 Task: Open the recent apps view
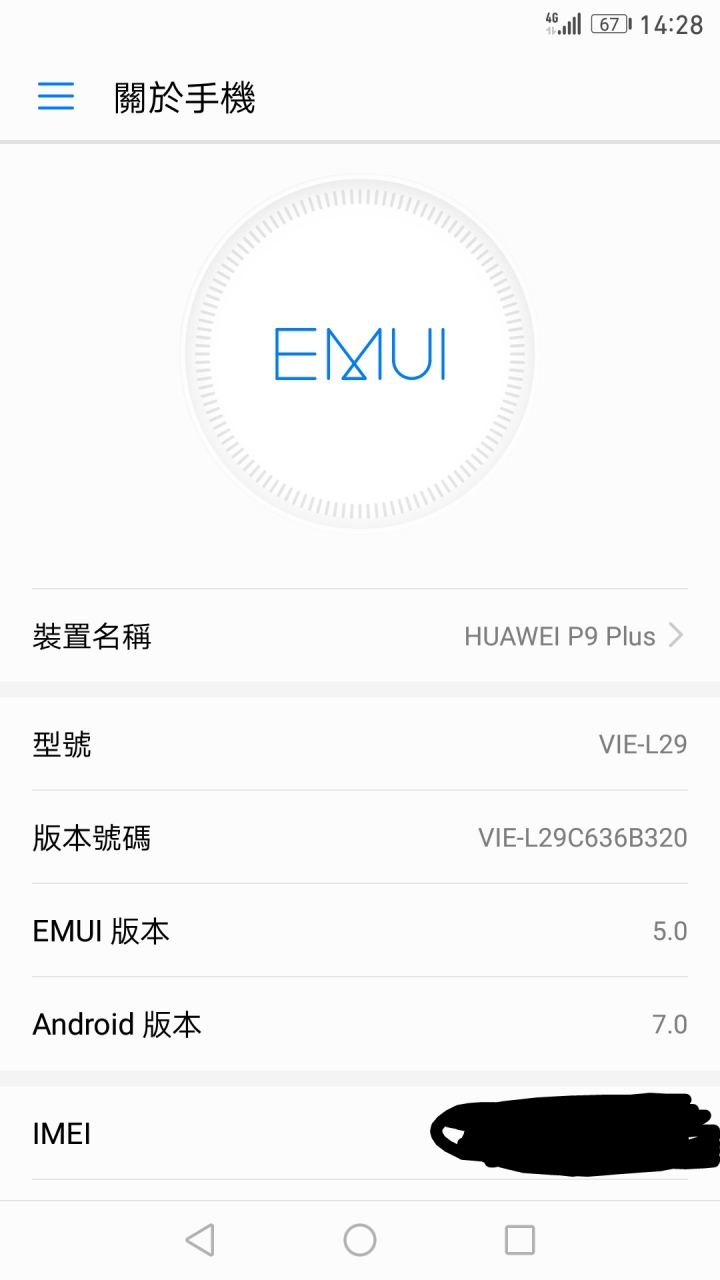(520, 1240)
